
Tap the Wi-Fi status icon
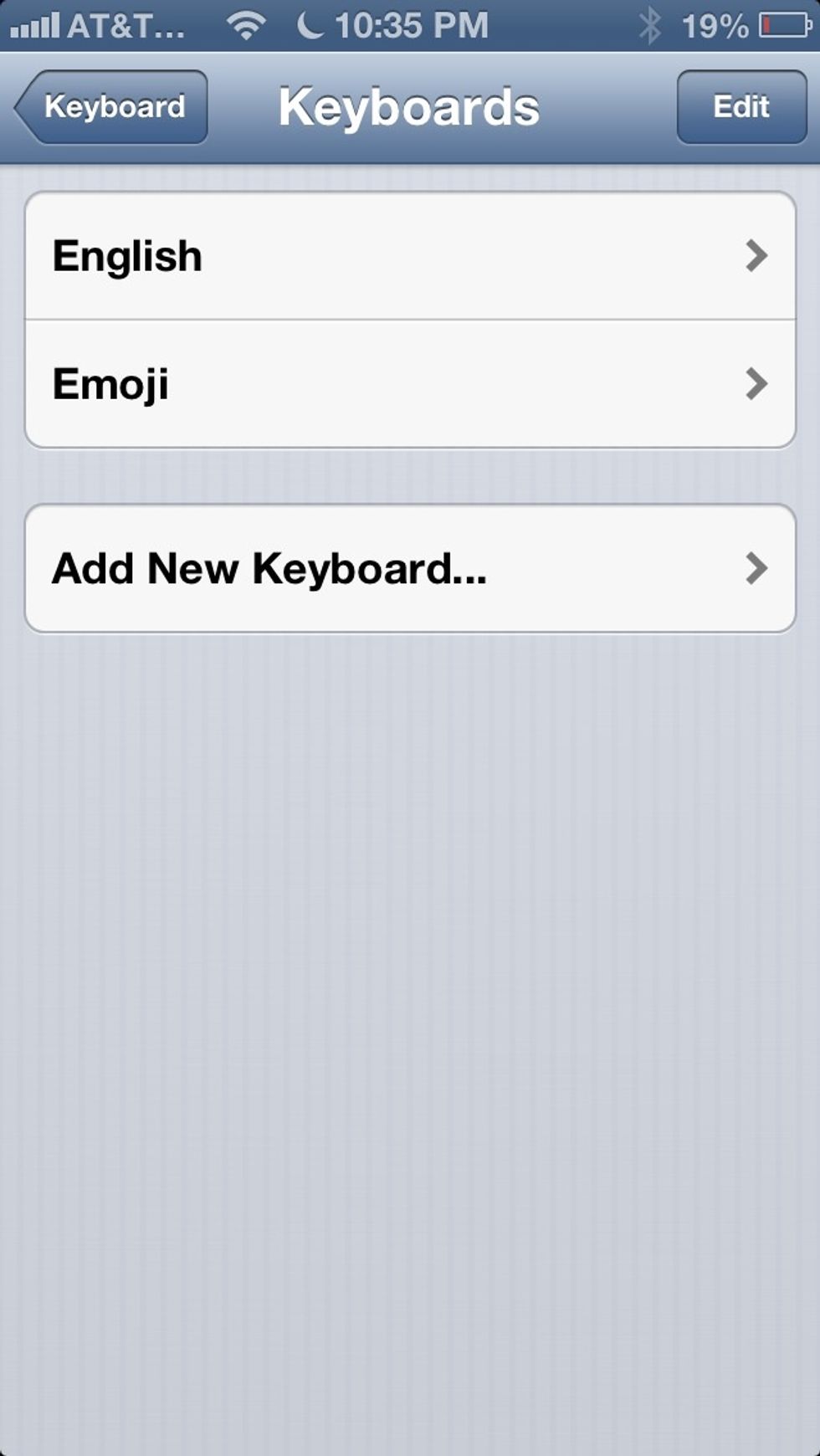247,25
